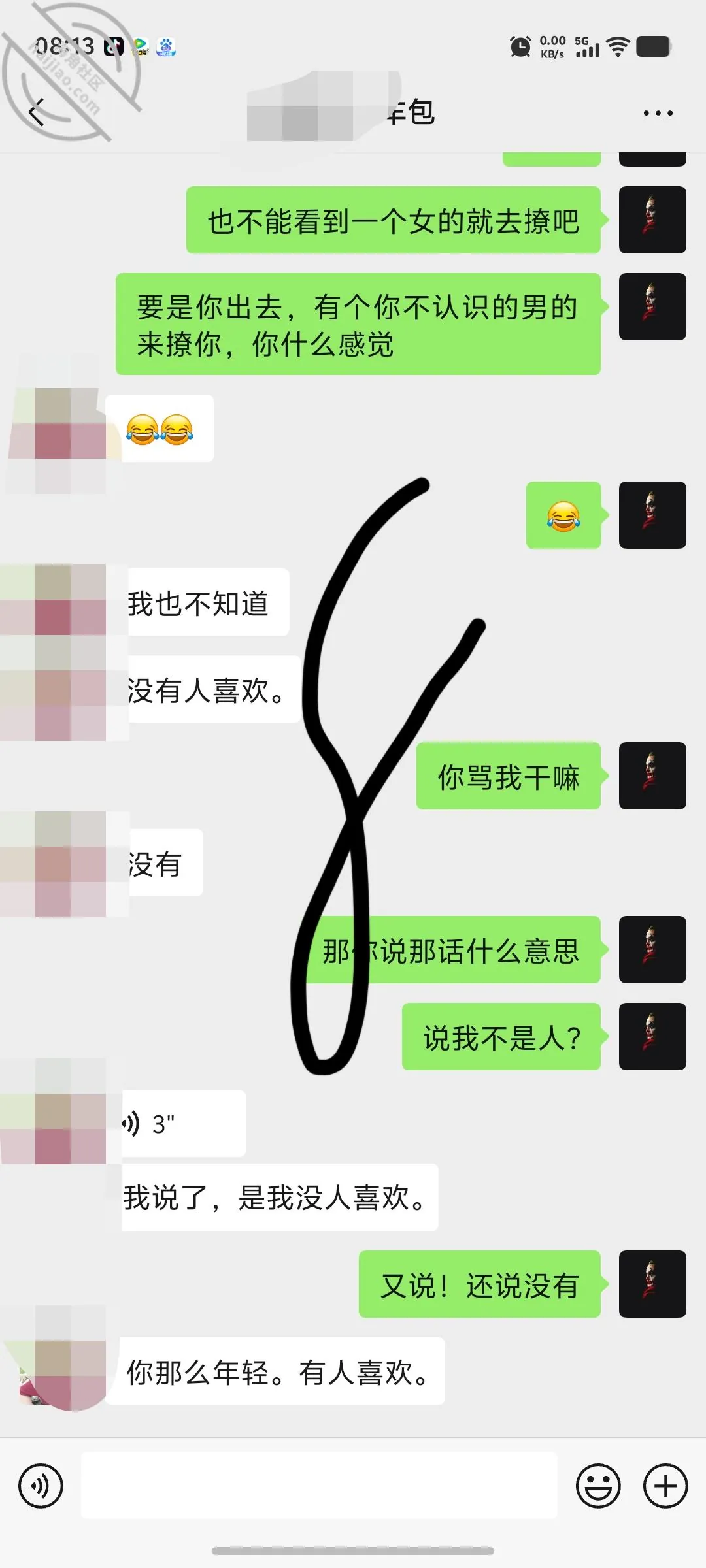Image resolution: width=706 pixels, height=1568 pixels.
Task: Open the emoji sticker panel
Action: tap(597, 1486)
